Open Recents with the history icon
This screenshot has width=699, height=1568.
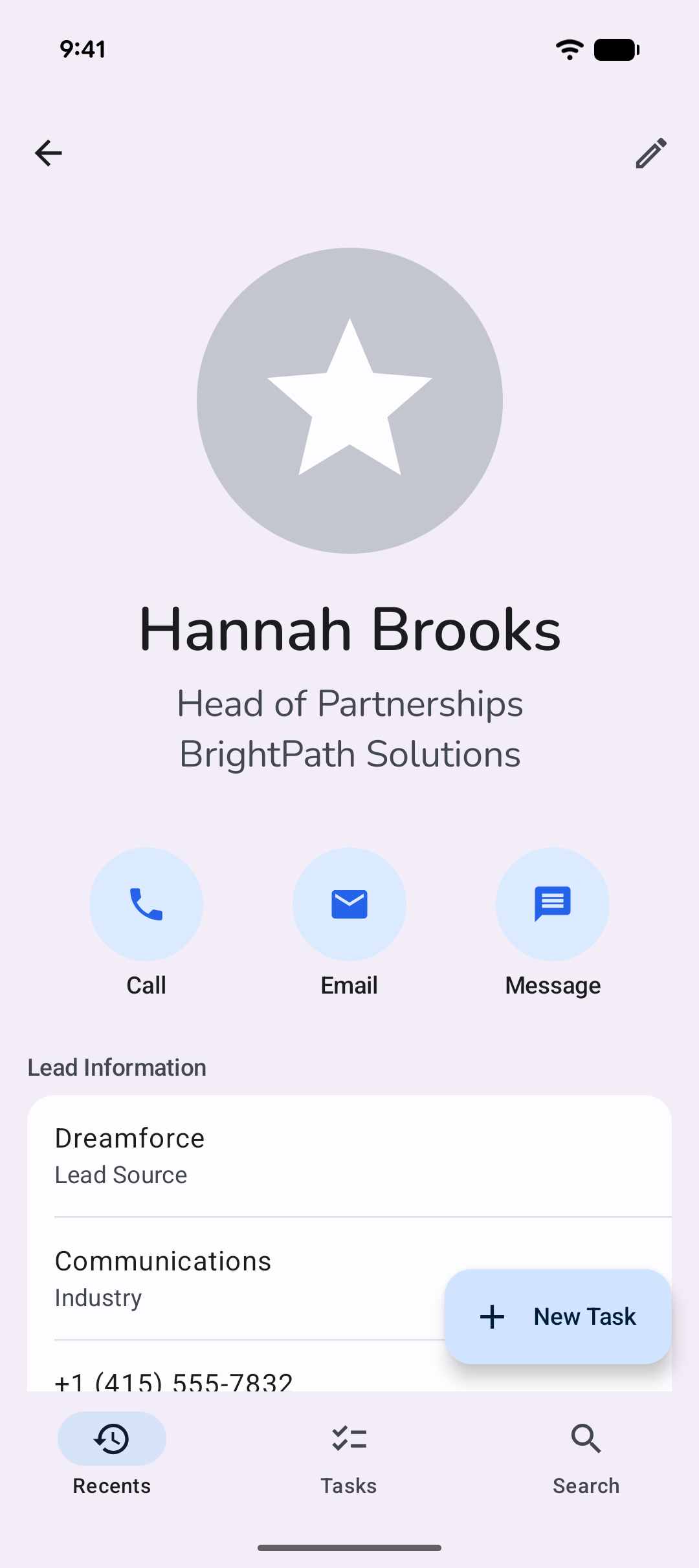[111, 1439]
